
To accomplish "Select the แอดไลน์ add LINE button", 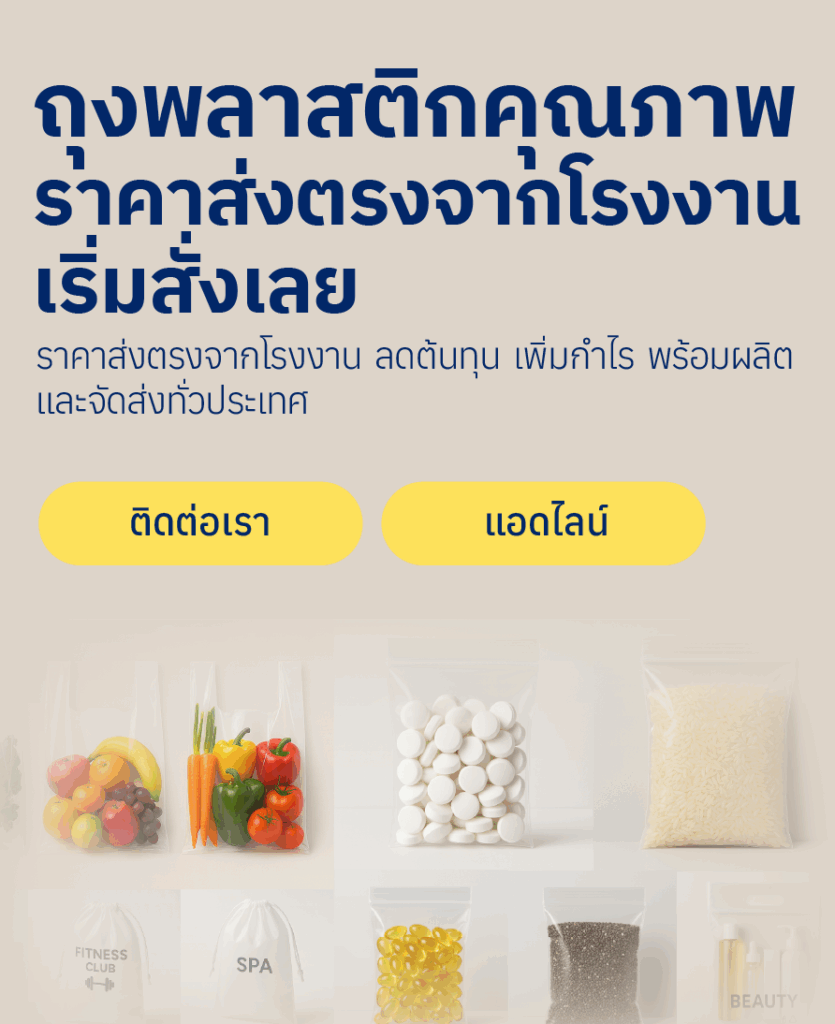I will tap(543, 523).
